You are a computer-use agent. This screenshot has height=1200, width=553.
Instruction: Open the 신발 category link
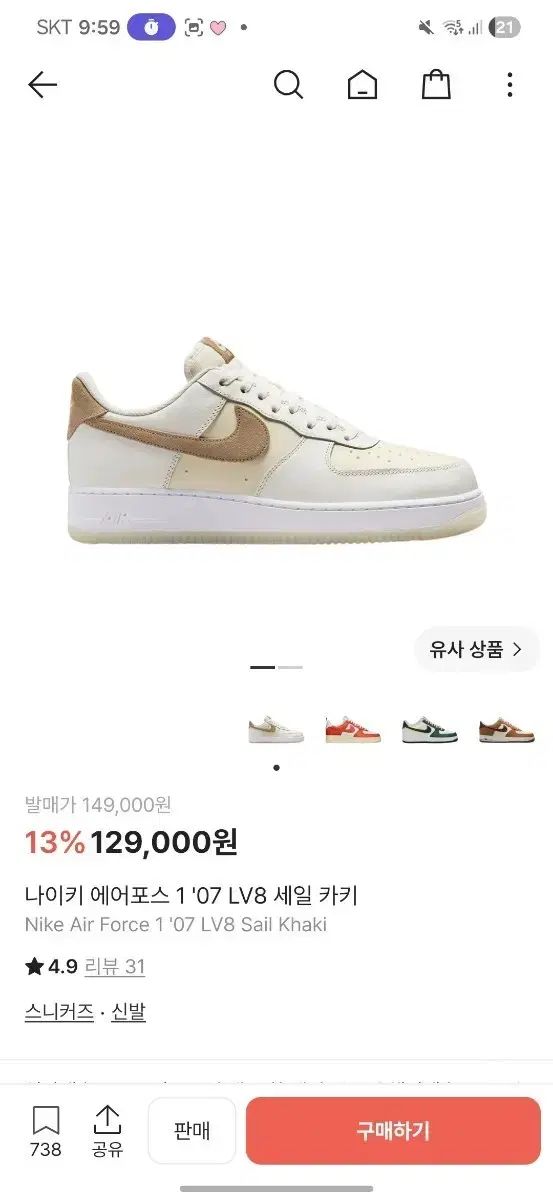click(129, 1012)
